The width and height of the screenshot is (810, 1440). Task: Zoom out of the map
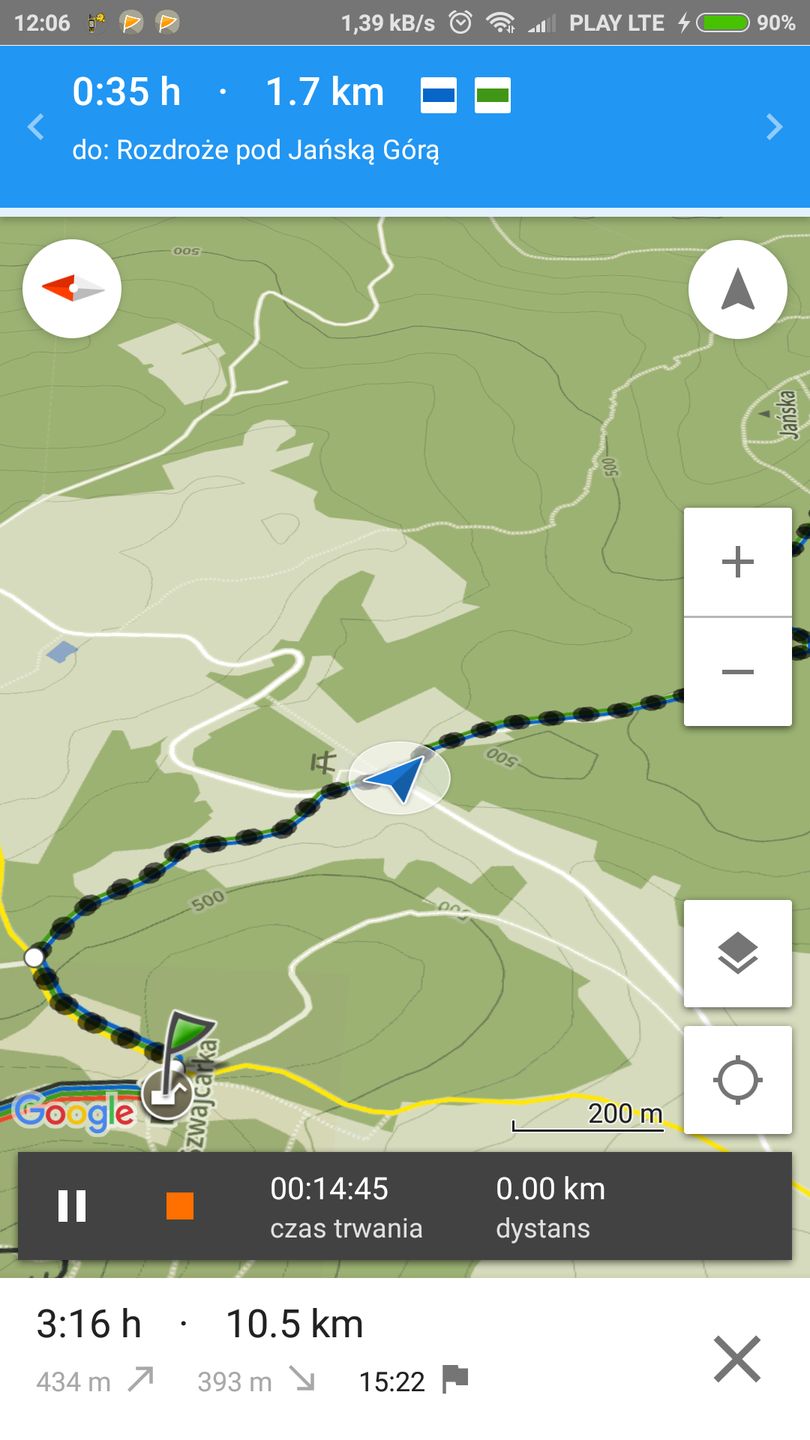738,672
